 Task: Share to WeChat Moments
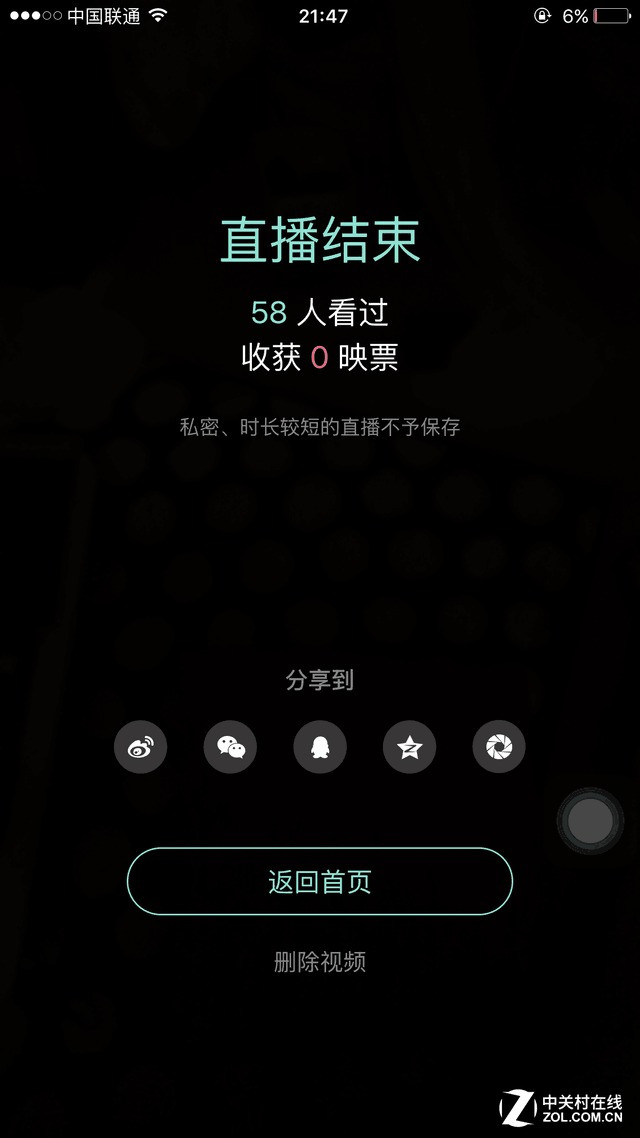pyautogui.click(x=499, y=746)
